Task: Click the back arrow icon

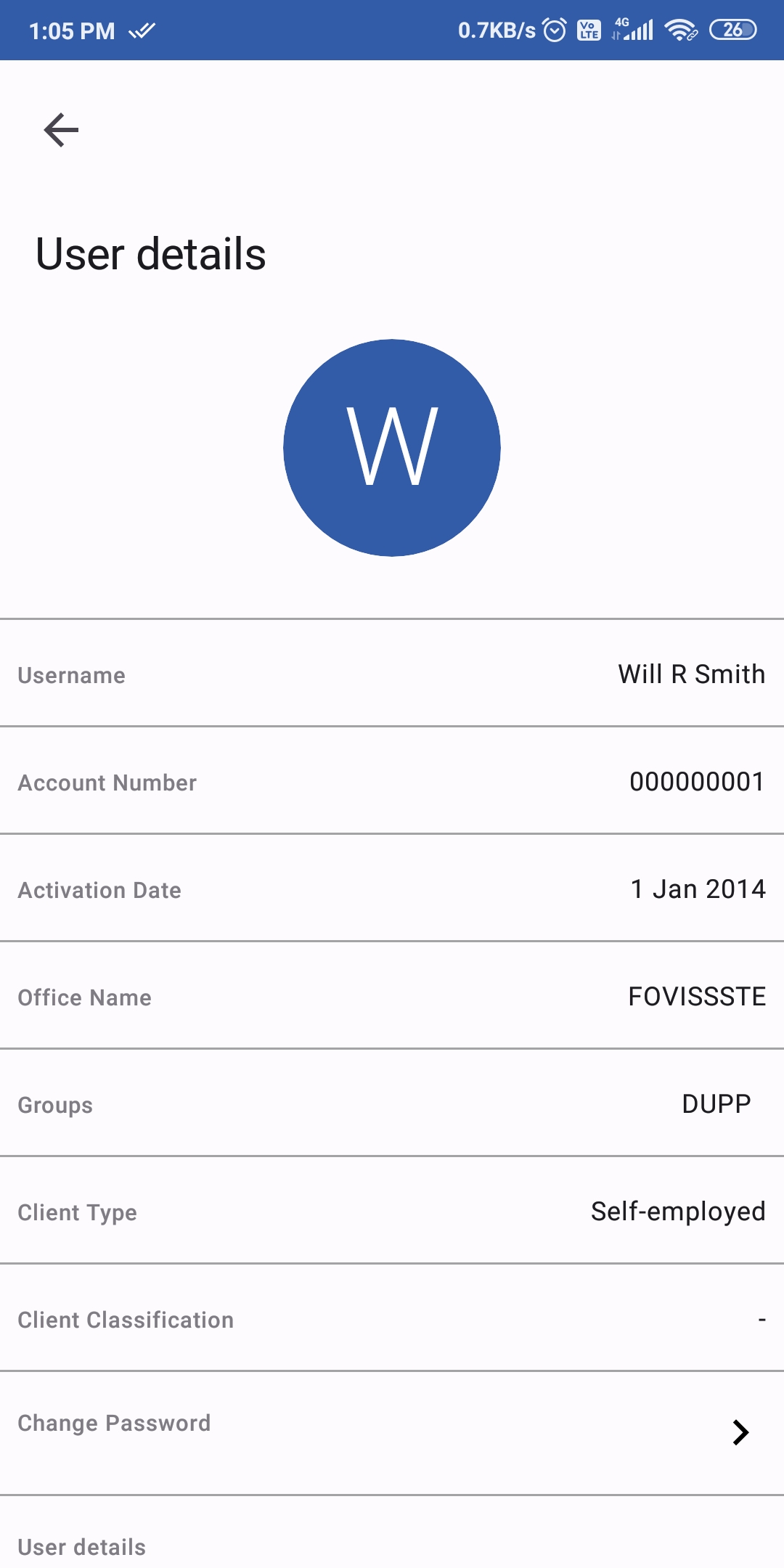Action: tap(60, 131)
